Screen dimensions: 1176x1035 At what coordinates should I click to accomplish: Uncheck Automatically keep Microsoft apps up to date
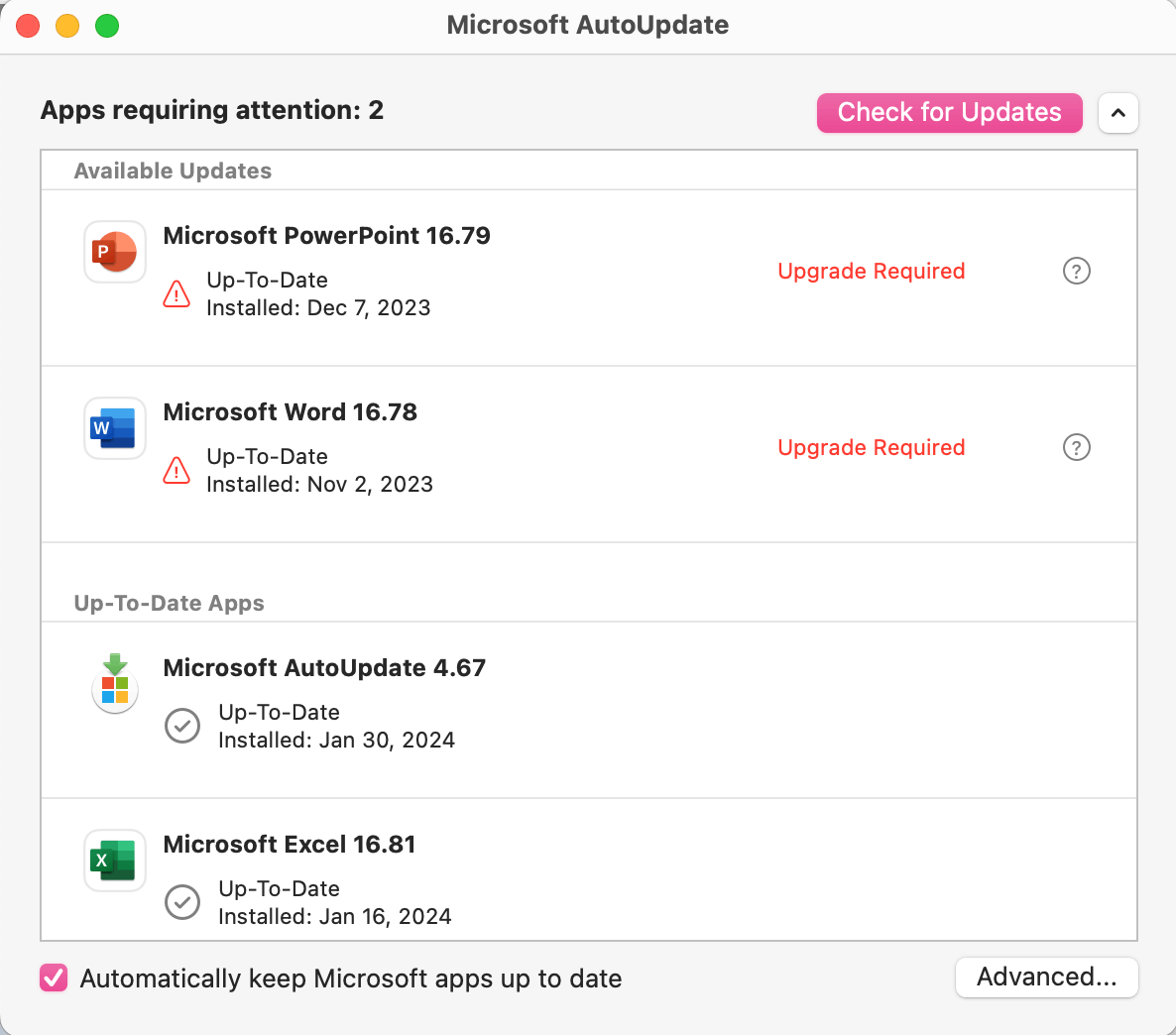[54, 978]
